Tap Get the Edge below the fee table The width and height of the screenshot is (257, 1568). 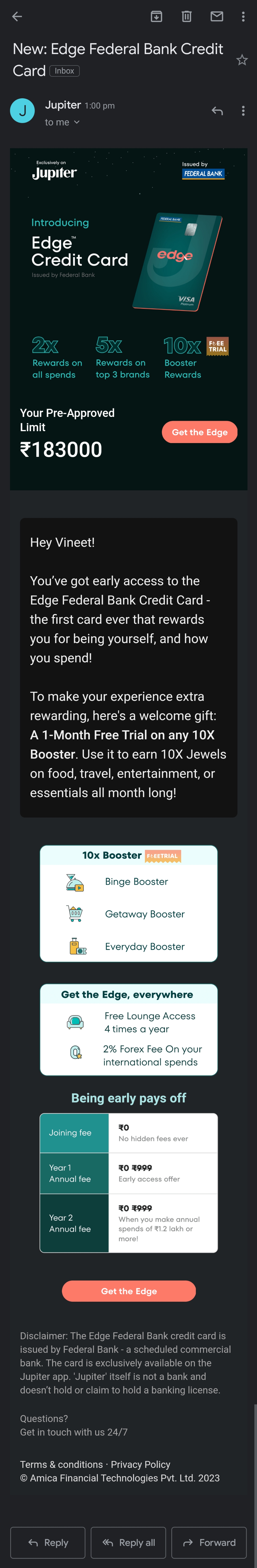click(128, 1291)
